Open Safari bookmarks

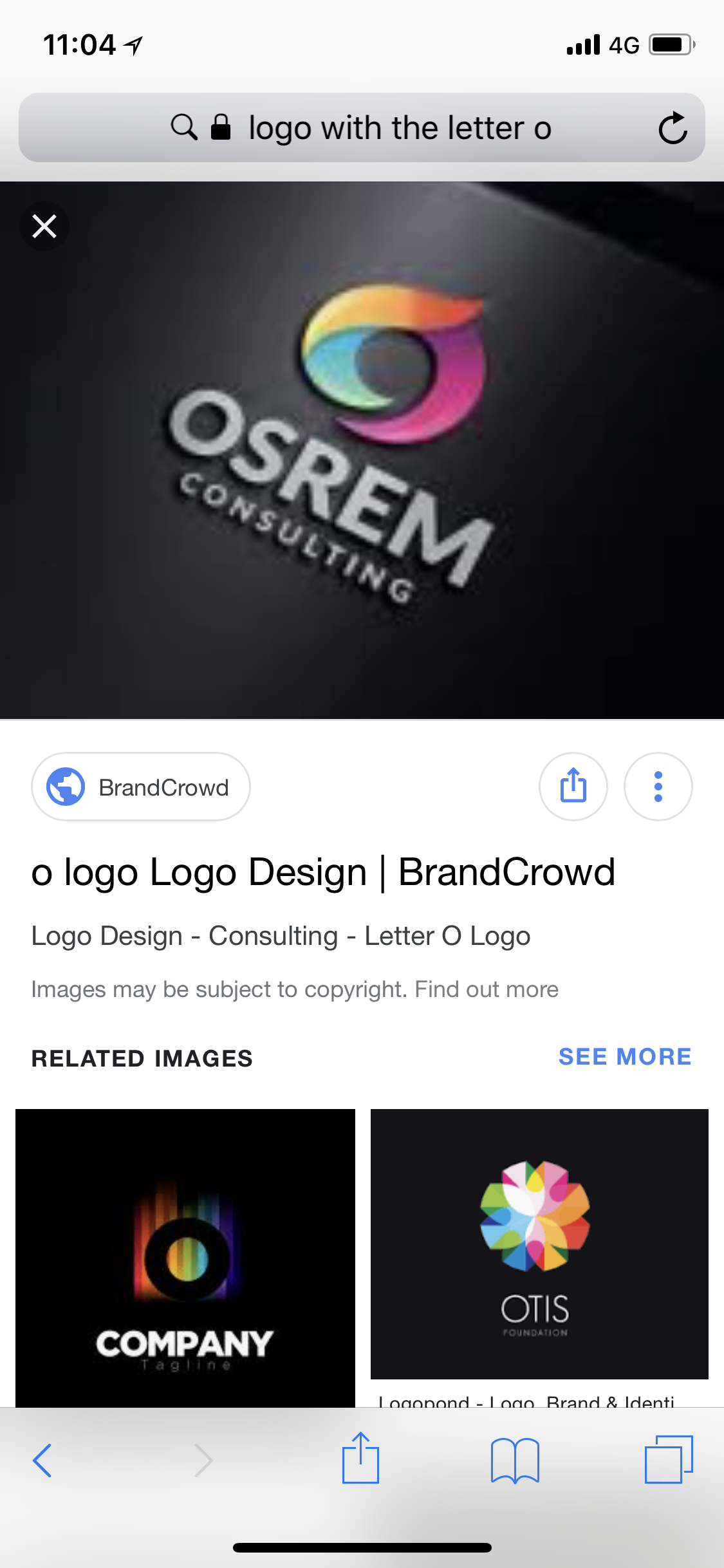pos(514,1460)
